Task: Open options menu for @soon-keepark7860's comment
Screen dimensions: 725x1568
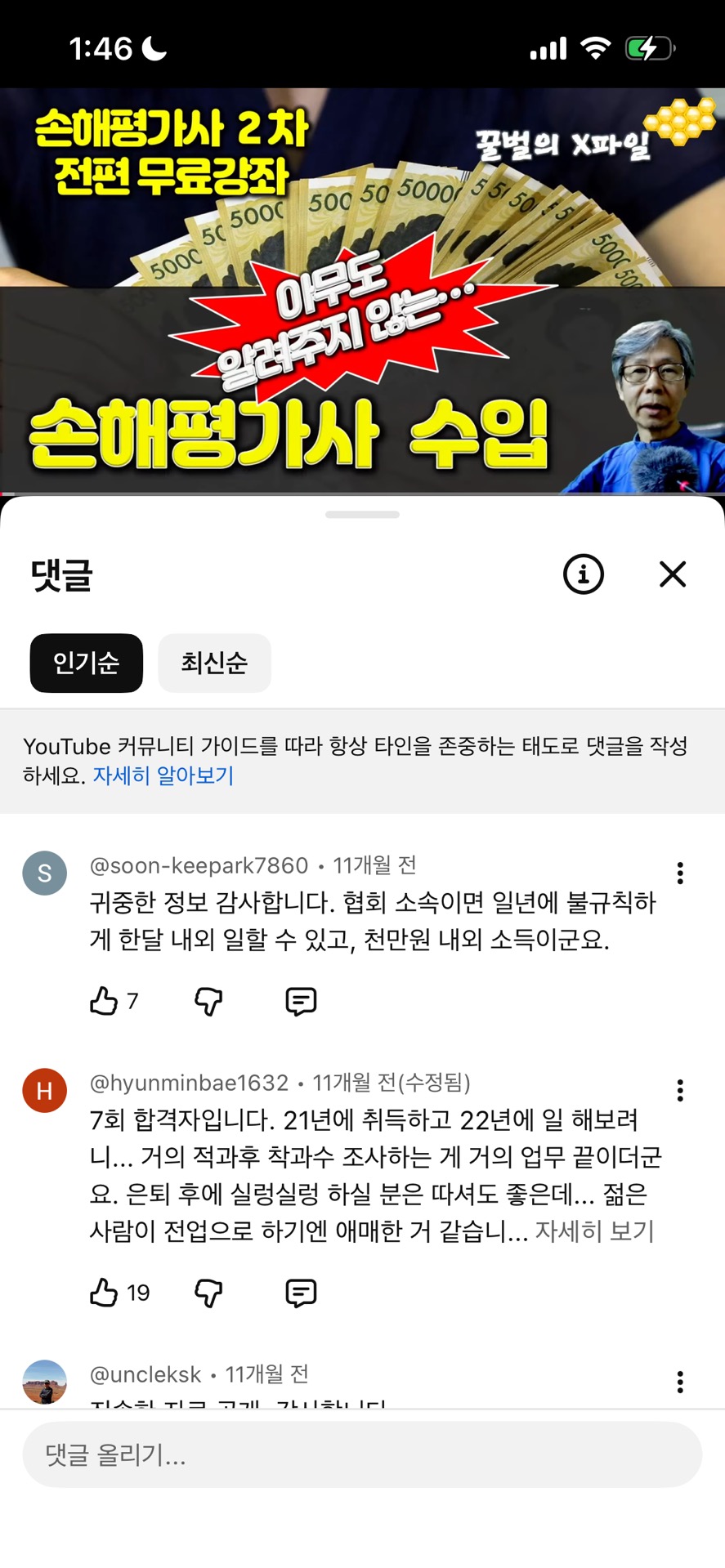Action: coord(679,873)
